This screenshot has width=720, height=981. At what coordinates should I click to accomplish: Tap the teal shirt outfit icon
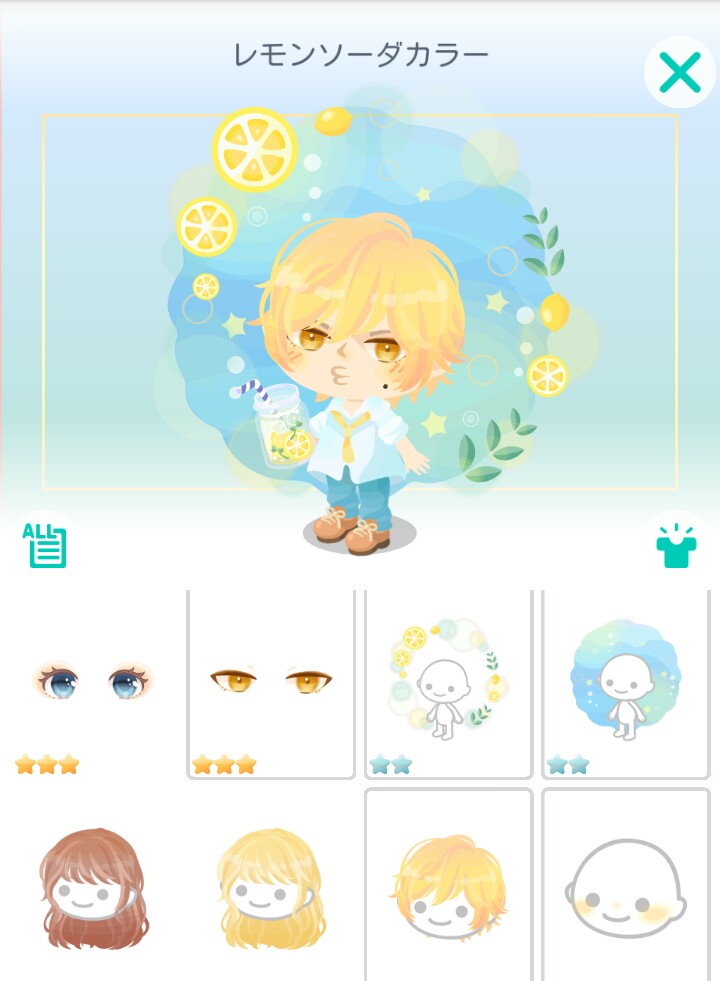coord(675,545)
